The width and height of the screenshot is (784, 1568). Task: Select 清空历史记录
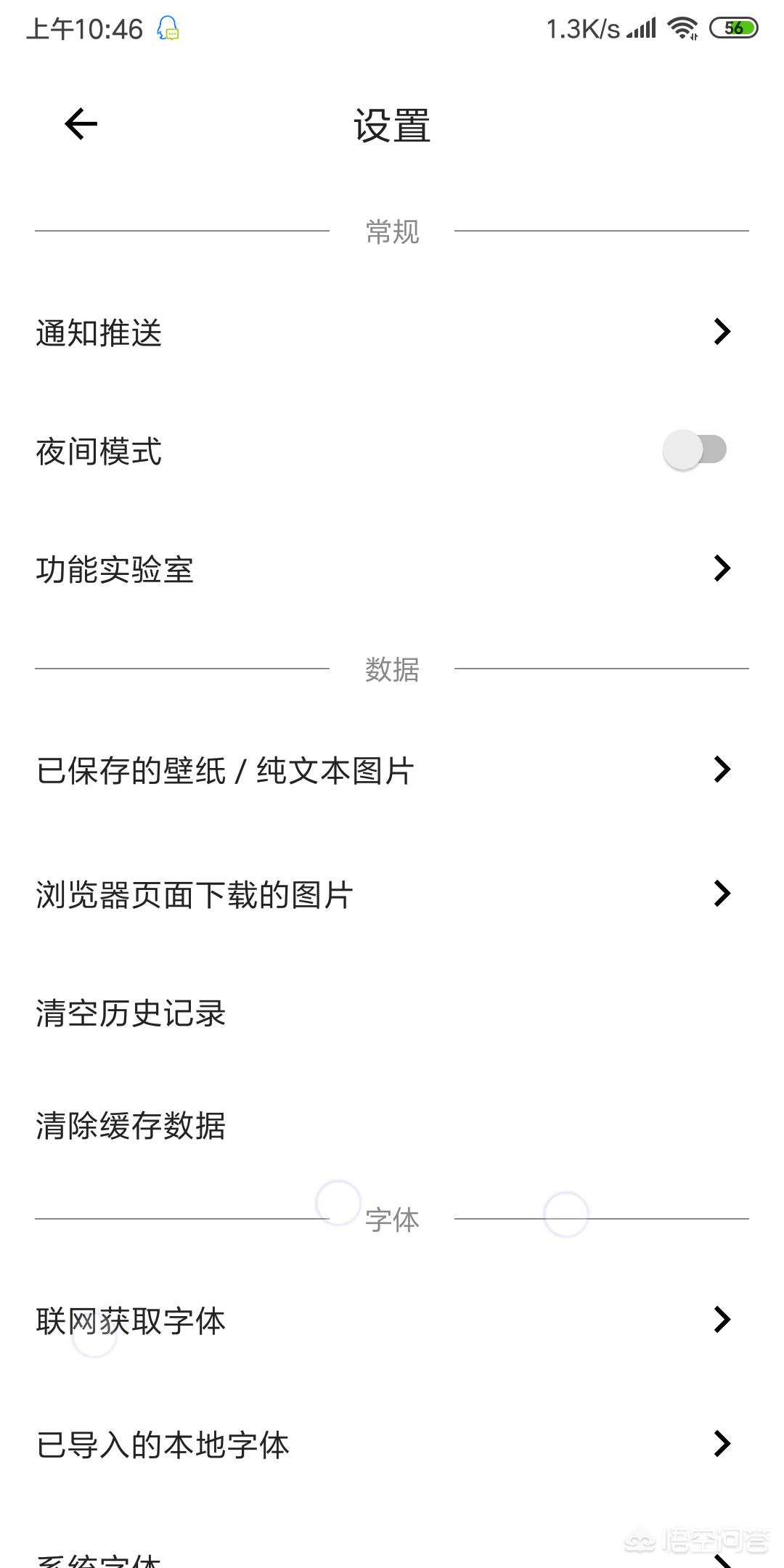[392, 1013]
